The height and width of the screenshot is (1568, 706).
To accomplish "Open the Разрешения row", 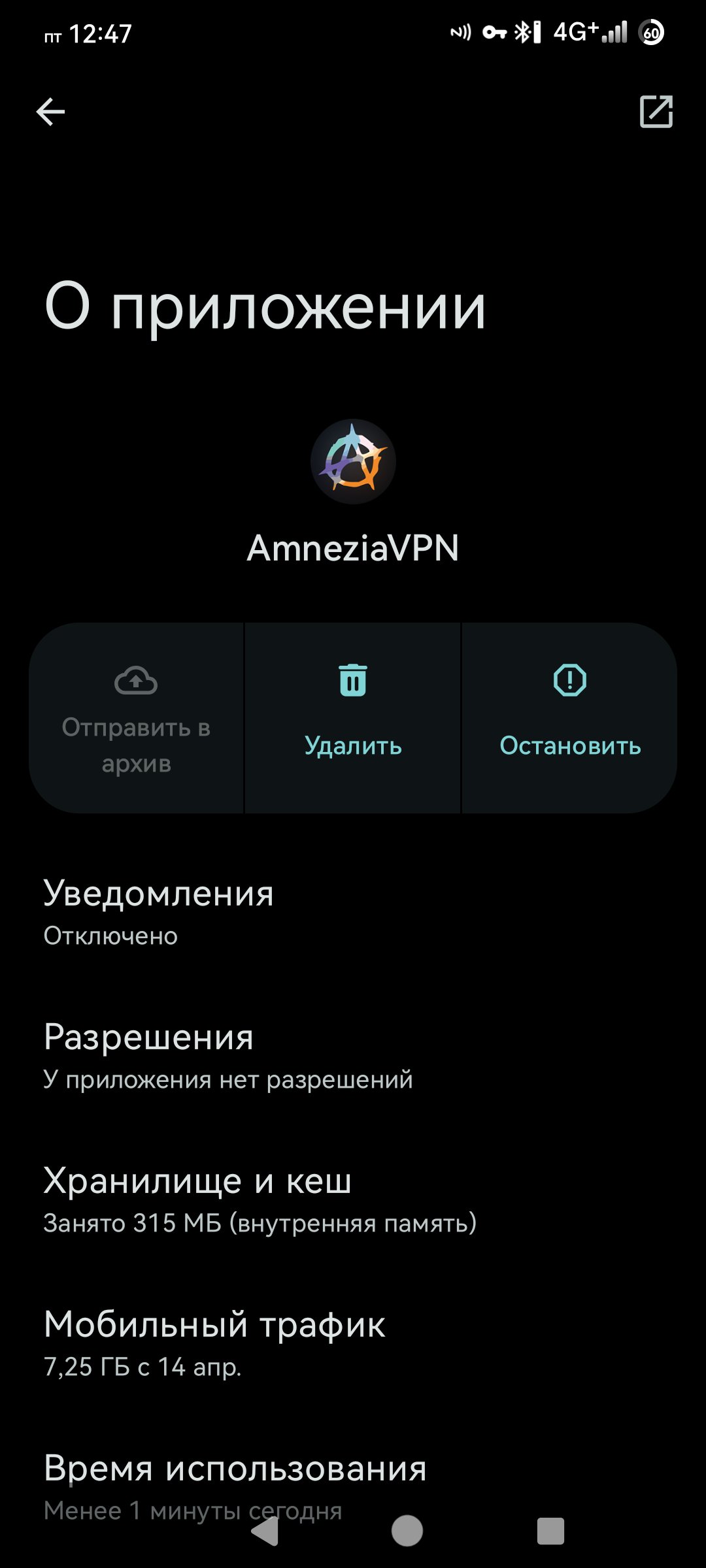I will pyautogui.click(x=353, y=1056).
